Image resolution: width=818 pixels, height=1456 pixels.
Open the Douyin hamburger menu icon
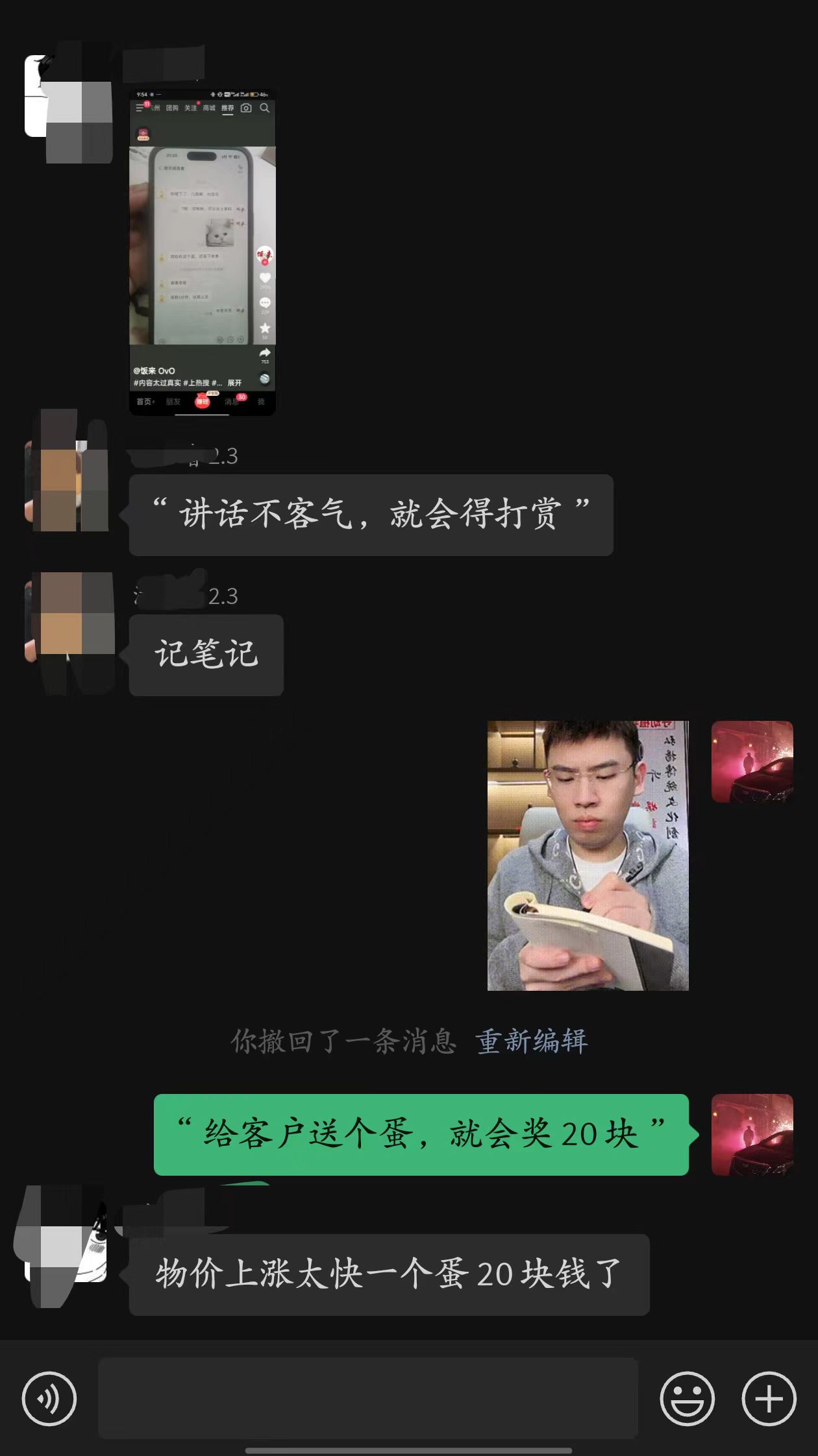(x=140, y=108)
